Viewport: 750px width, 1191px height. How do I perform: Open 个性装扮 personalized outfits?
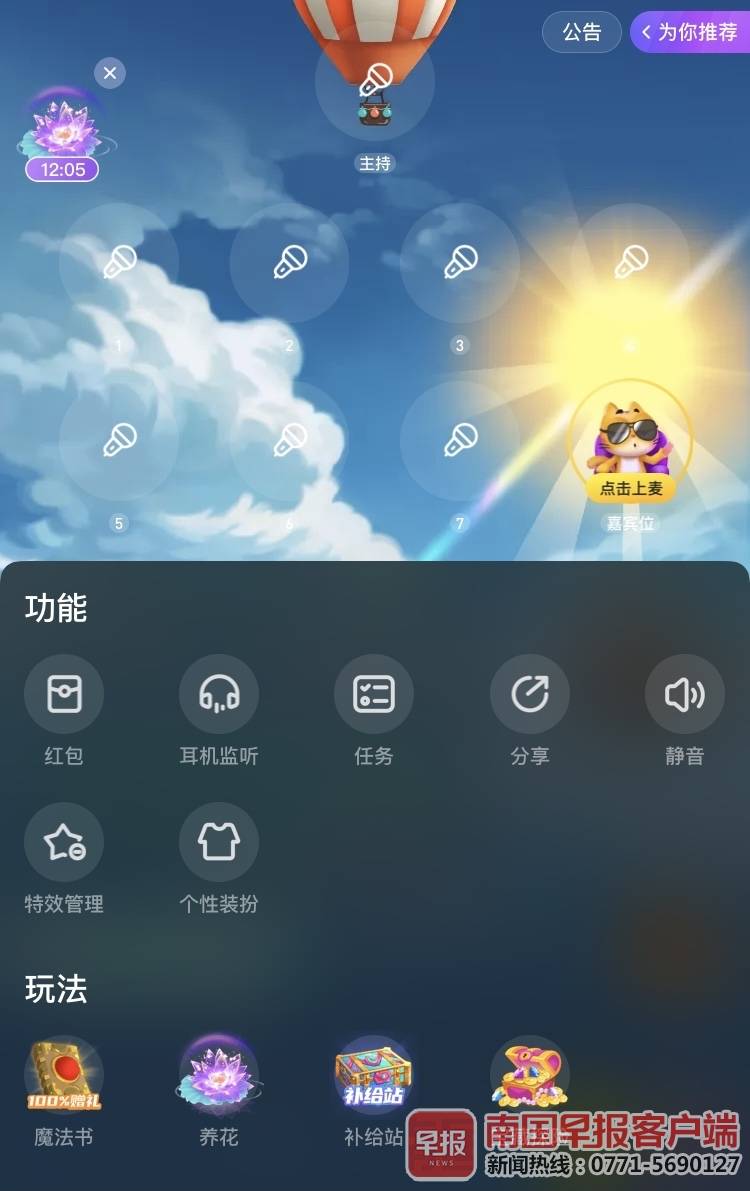tap(219, 842)
